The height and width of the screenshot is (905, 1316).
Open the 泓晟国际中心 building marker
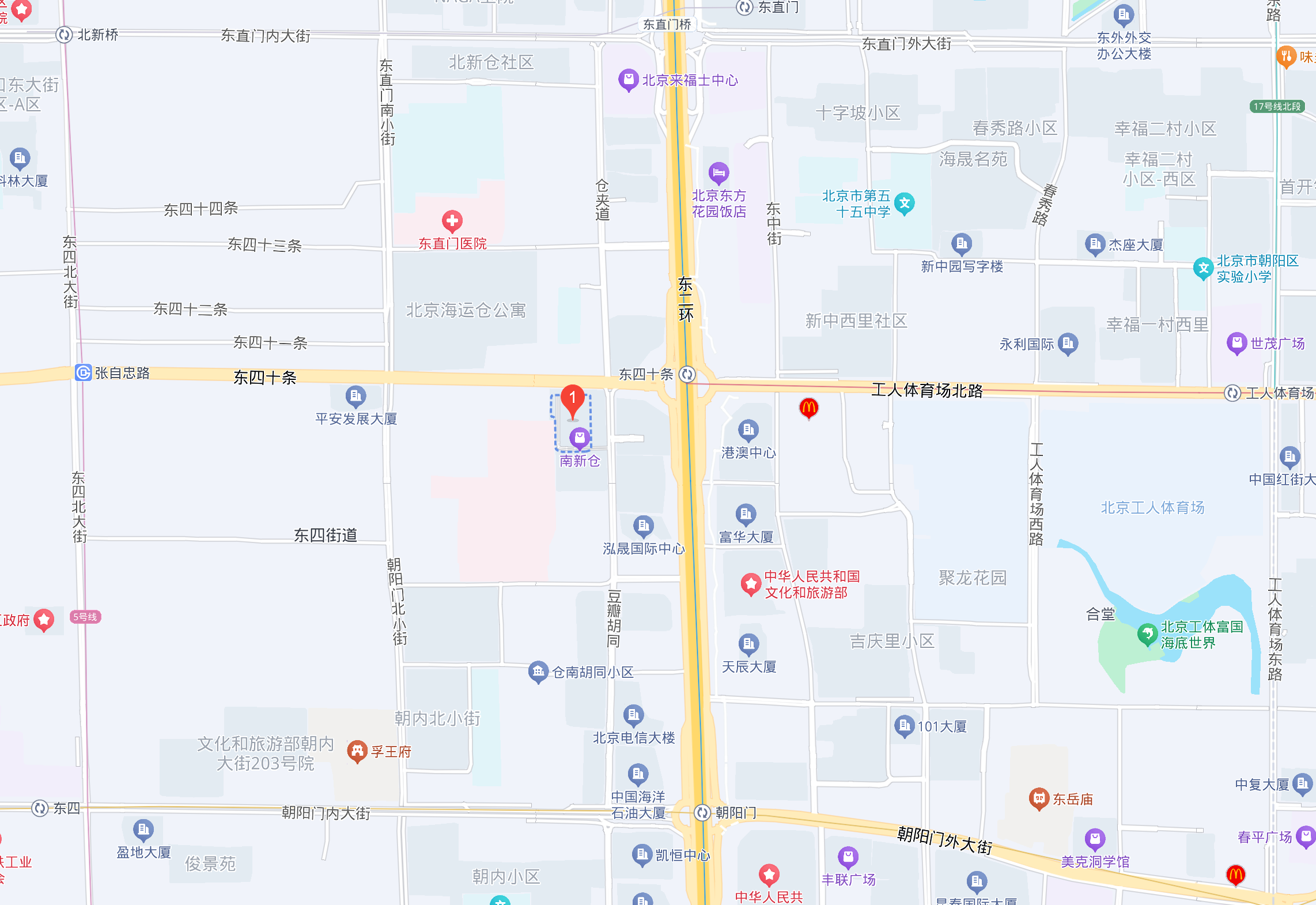point(643,525)
